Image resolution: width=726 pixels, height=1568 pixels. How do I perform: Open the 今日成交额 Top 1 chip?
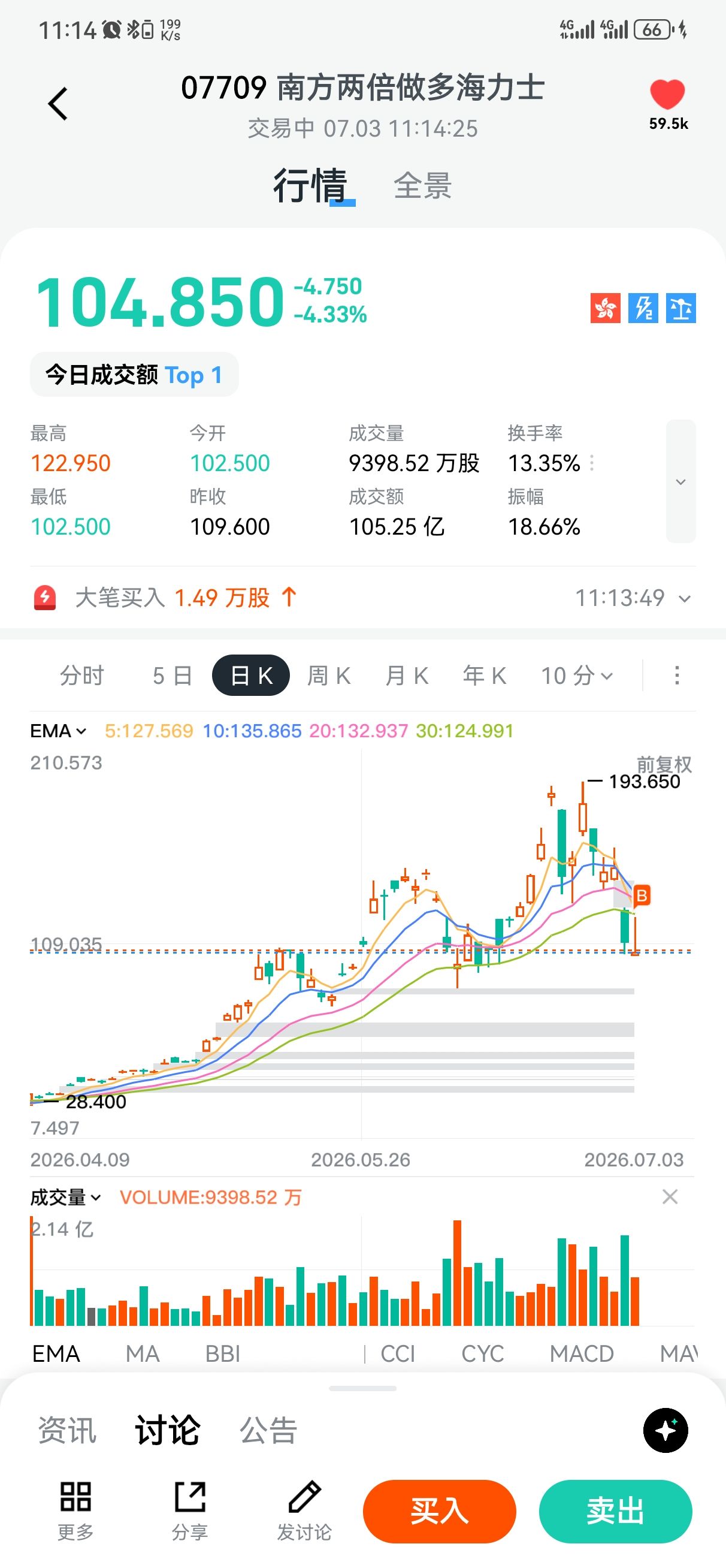click(x=135, y=375)
